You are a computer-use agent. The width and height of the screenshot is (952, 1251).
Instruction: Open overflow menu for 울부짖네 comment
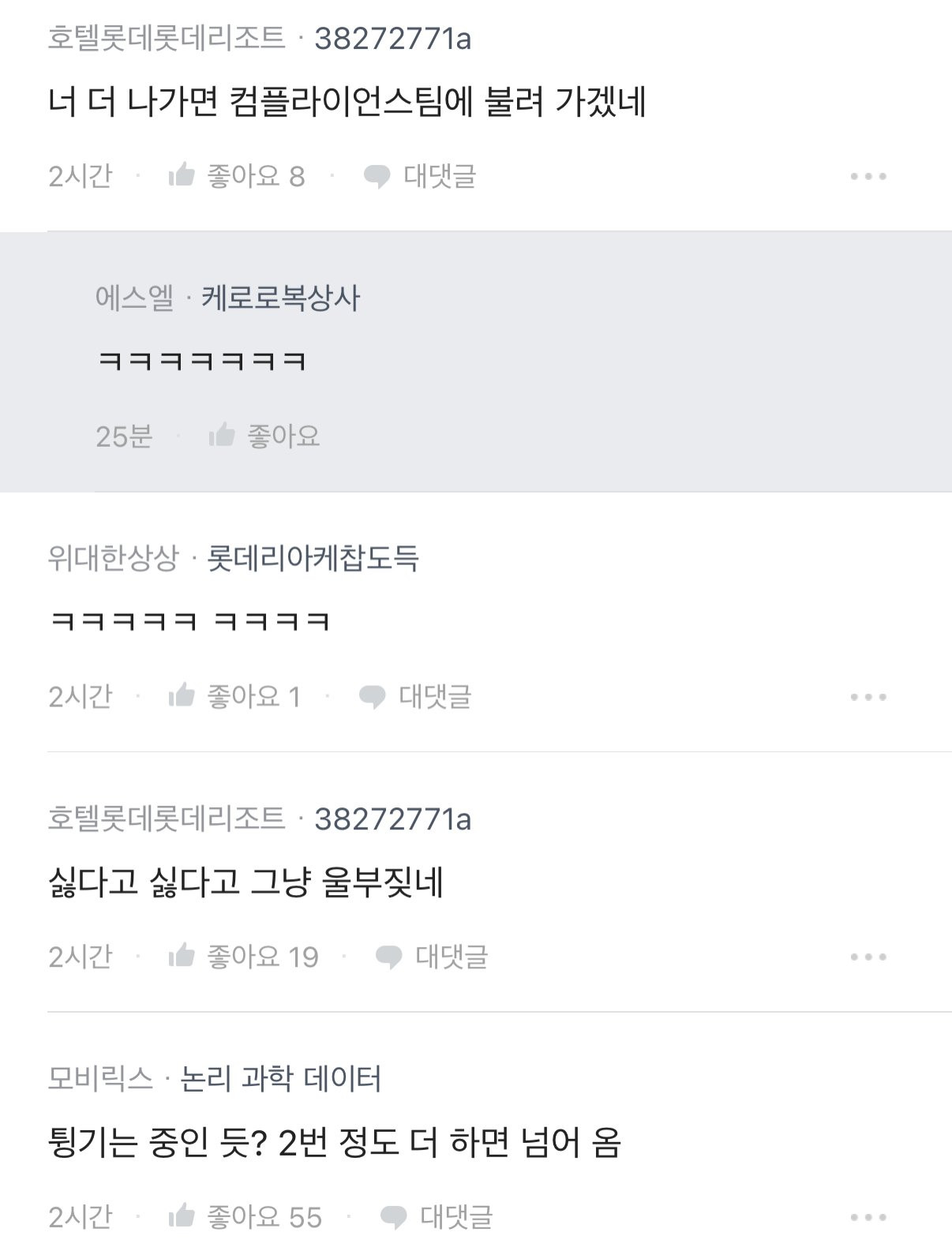(x=868, y=957)
